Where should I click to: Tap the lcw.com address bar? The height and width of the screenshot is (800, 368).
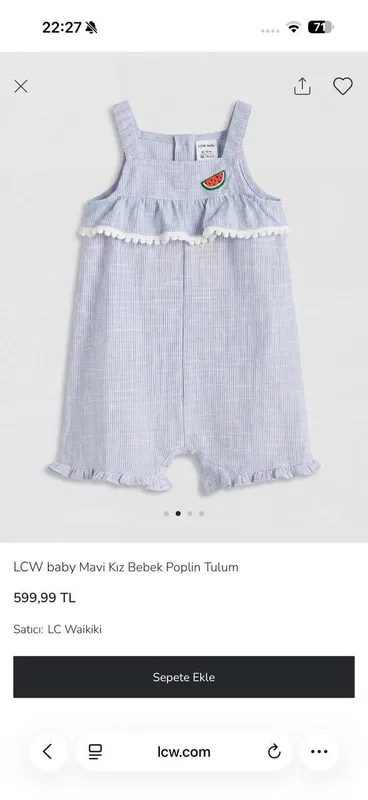click(184, 752)
